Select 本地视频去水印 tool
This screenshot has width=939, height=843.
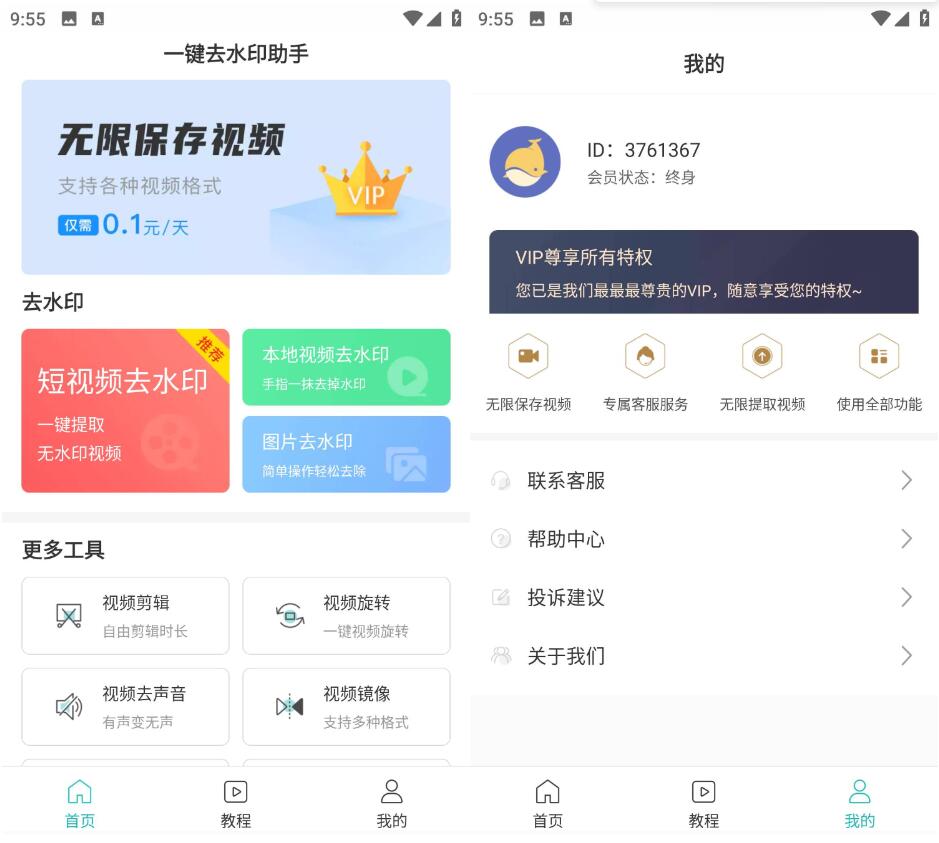(x=346, y=367)
